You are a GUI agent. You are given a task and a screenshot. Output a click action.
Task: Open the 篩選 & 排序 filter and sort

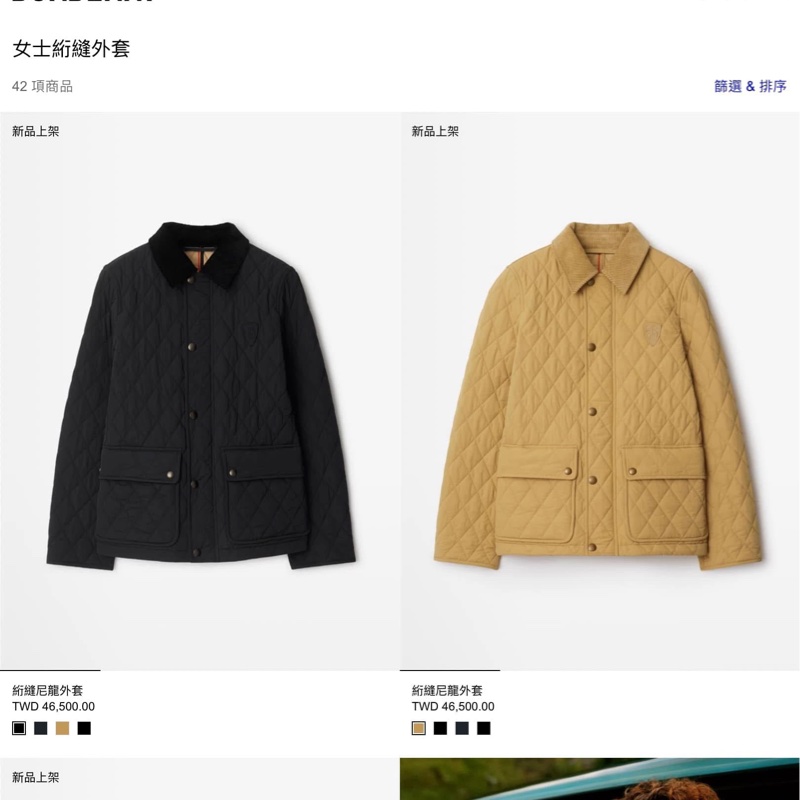(750, 87)
